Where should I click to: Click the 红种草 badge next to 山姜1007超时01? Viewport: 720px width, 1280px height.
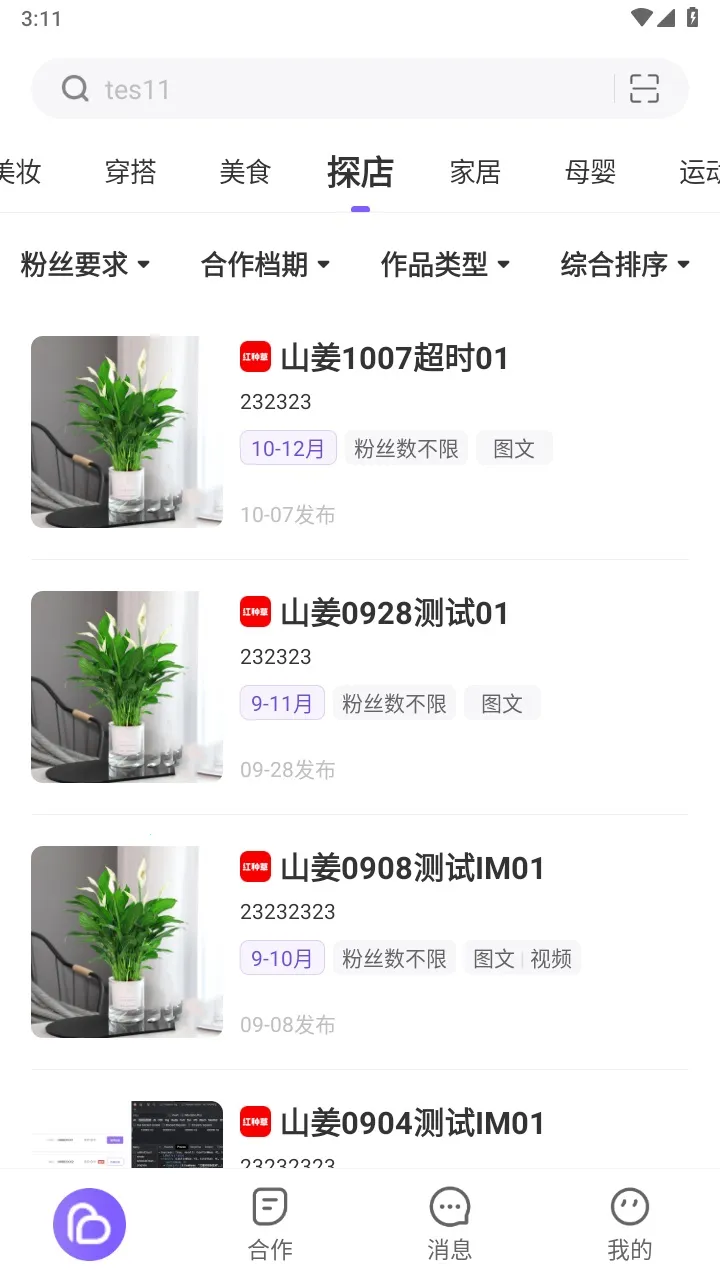click(x=255, y=356)
